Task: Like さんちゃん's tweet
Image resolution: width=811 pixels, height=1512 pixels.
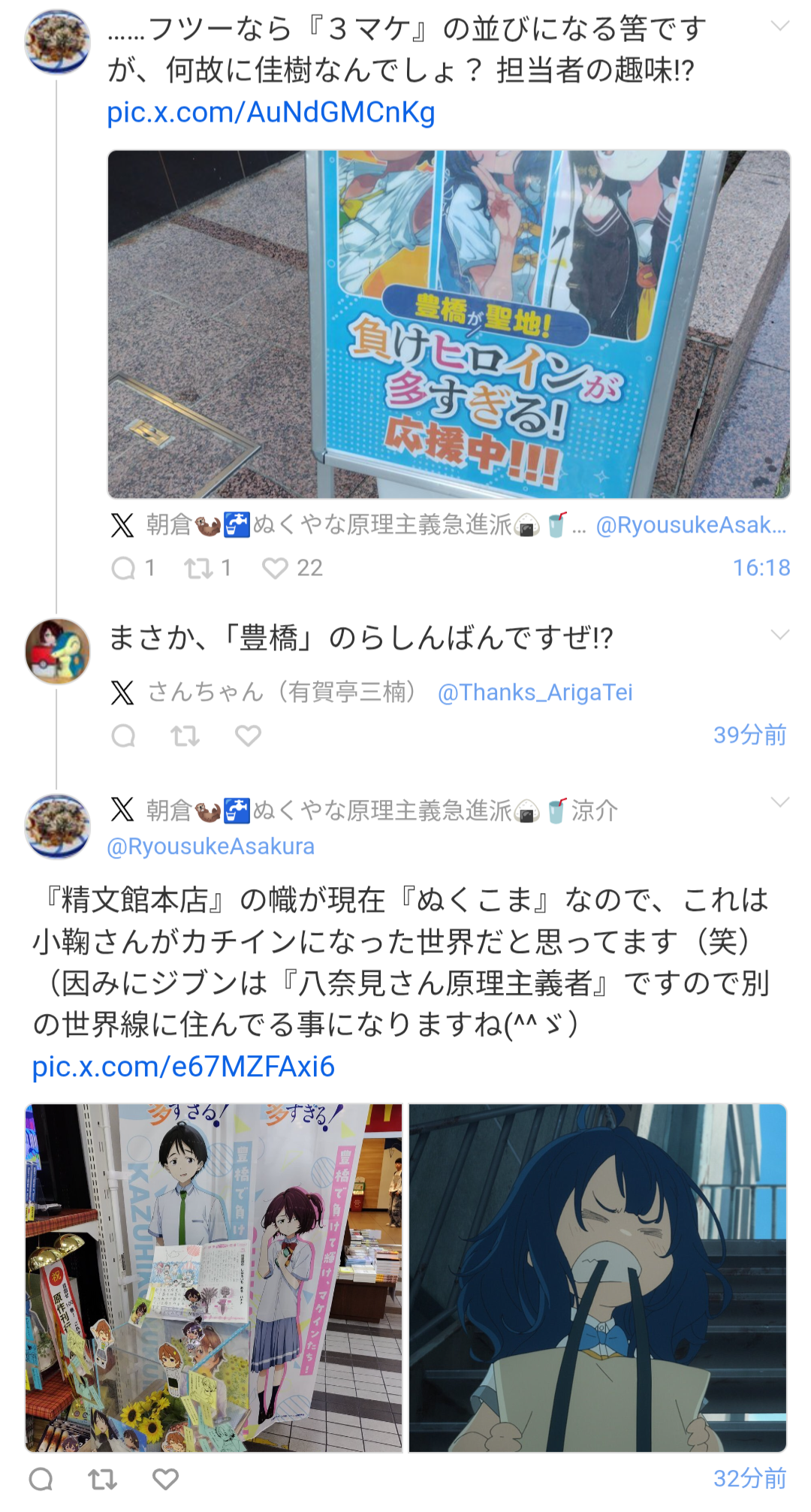Action: point(248,736)
